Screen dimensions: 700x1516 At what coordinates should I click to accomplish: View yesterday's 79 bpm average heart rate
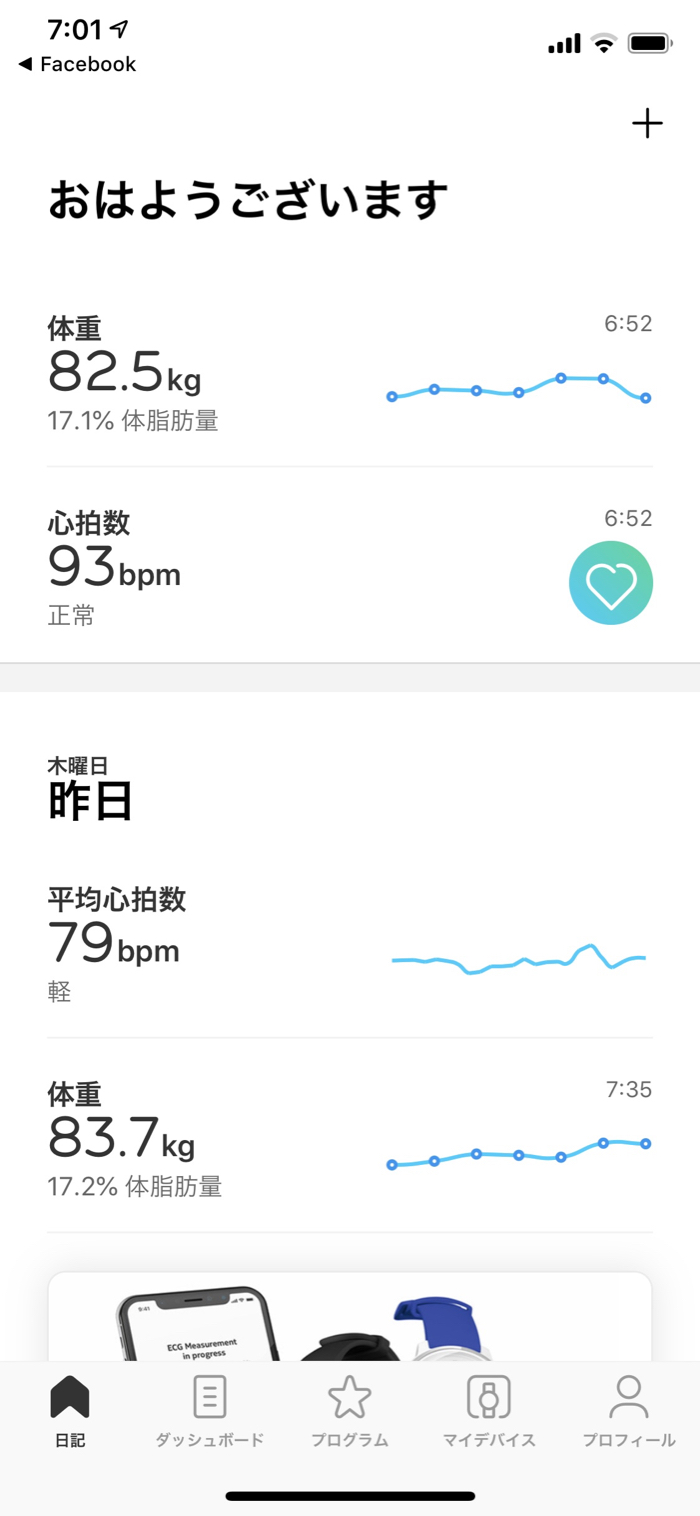(349, 945)
